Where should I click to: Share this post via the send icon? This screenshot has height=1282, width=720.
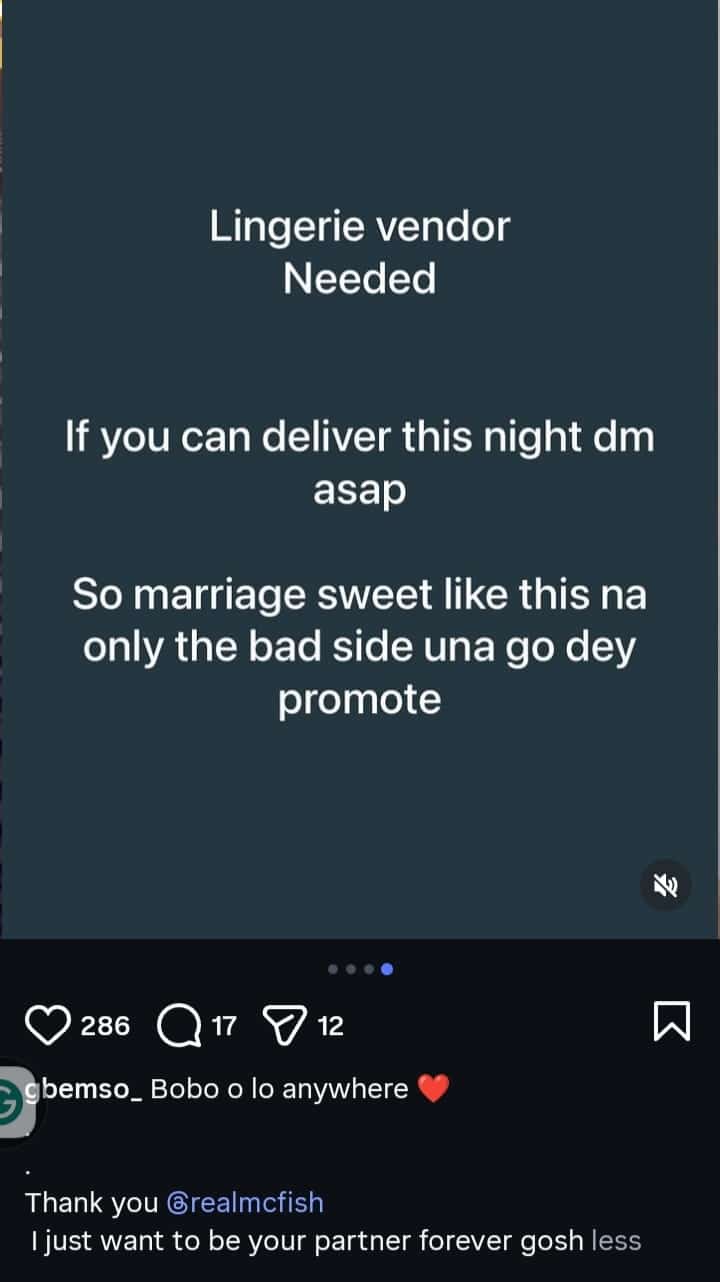(283, 1025)
